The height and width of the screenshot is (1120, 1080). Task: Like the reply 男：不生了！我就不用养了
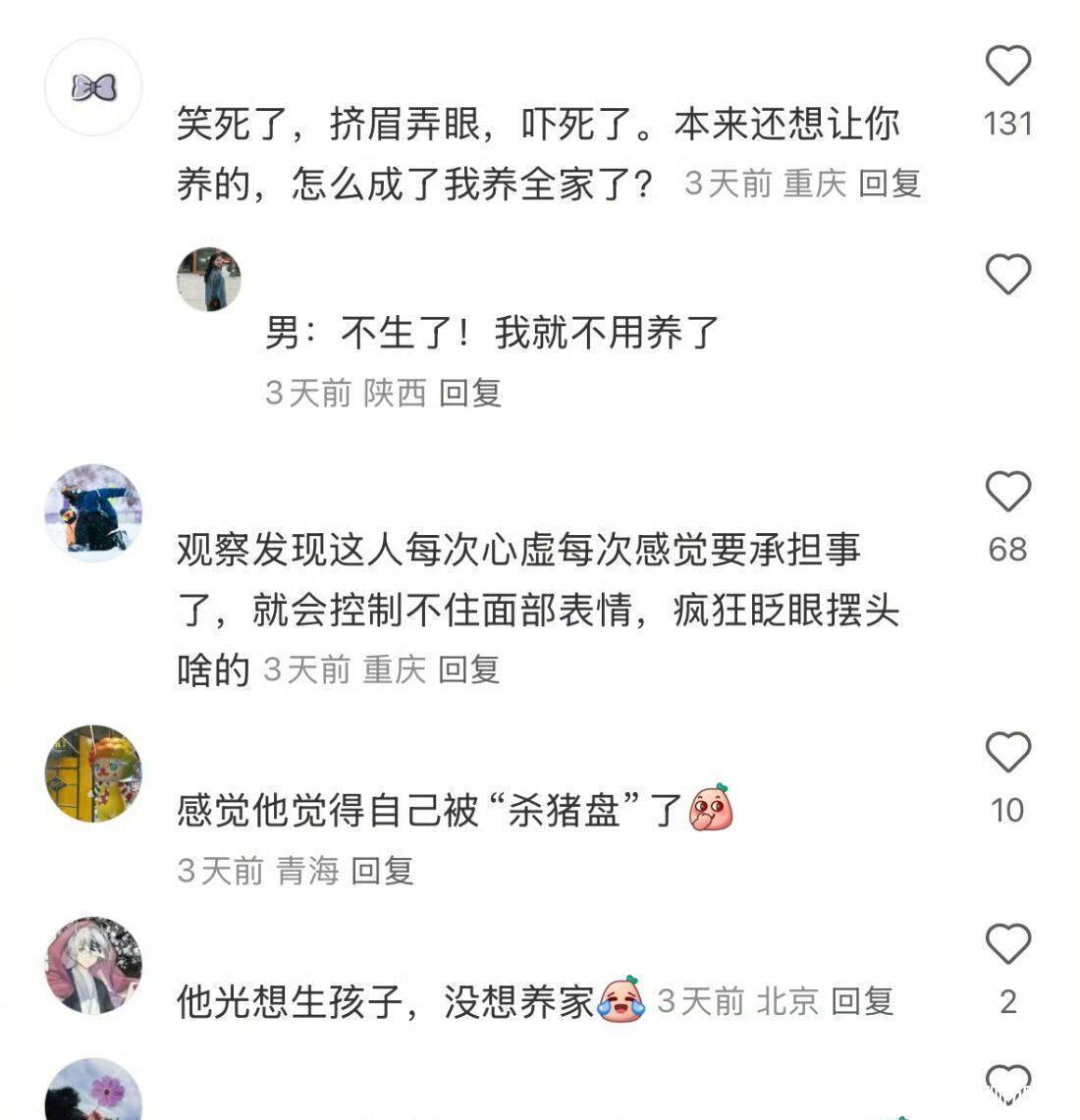coord(1007,274)
